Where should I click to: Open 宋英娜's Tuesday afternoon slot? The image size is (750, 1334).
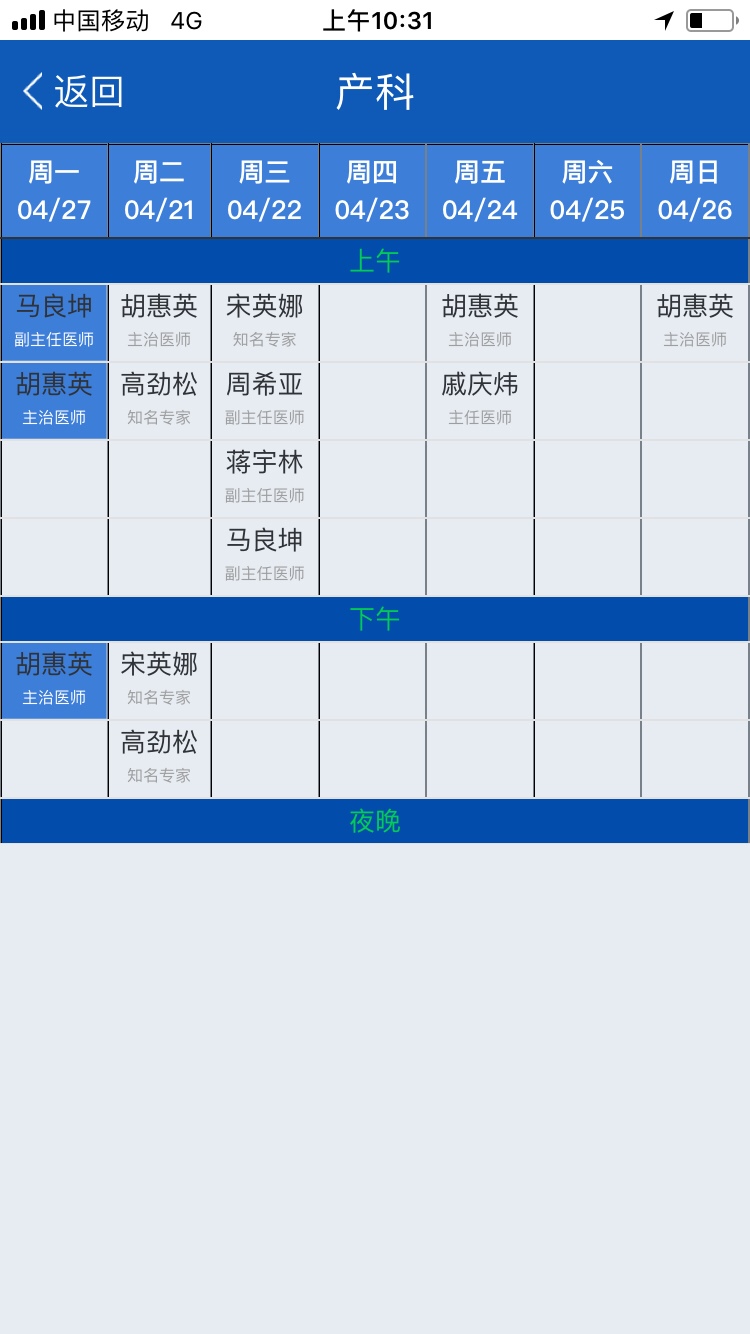pos(159,680)
